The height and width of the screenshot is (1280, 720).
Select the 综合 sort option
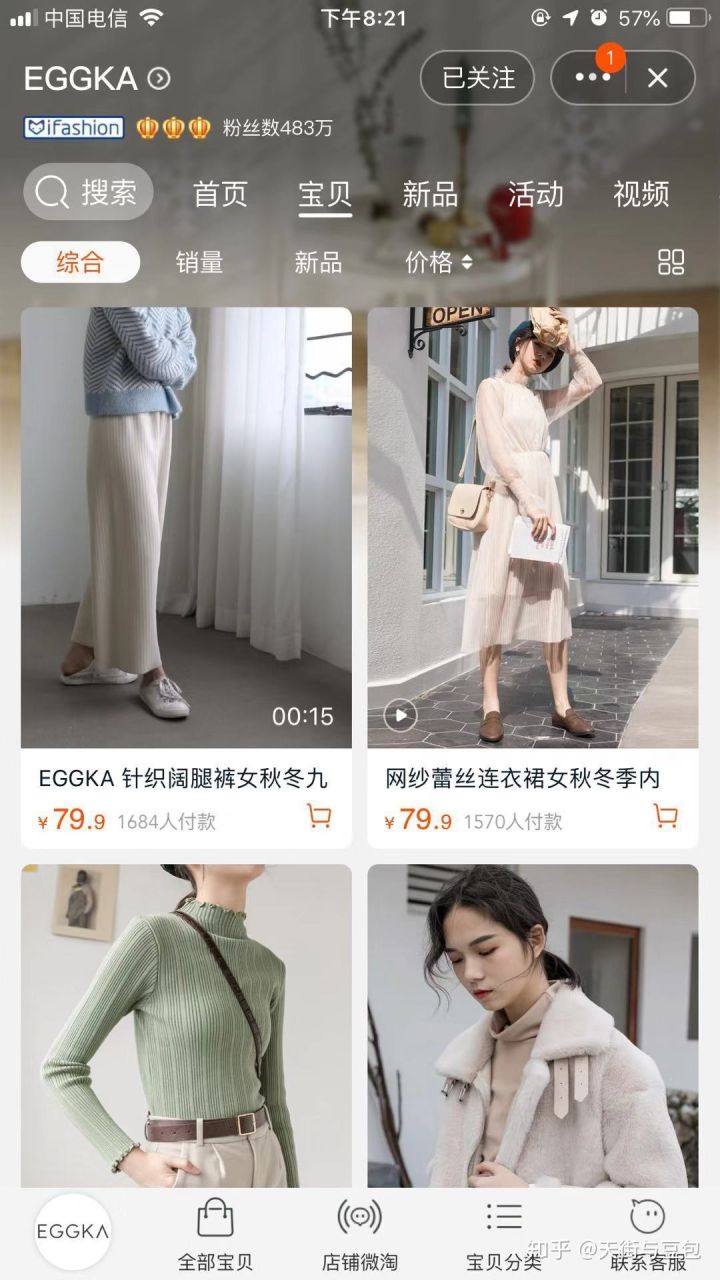pos(80,261)
